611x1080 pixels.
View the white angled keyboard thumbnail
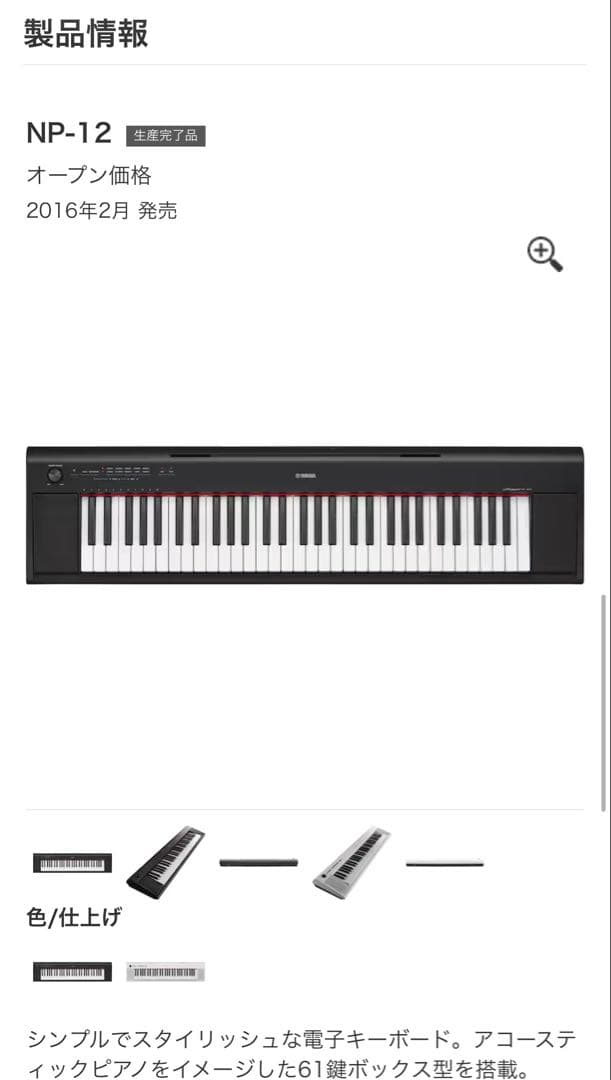pyautogui.click(x=351, y=862)
